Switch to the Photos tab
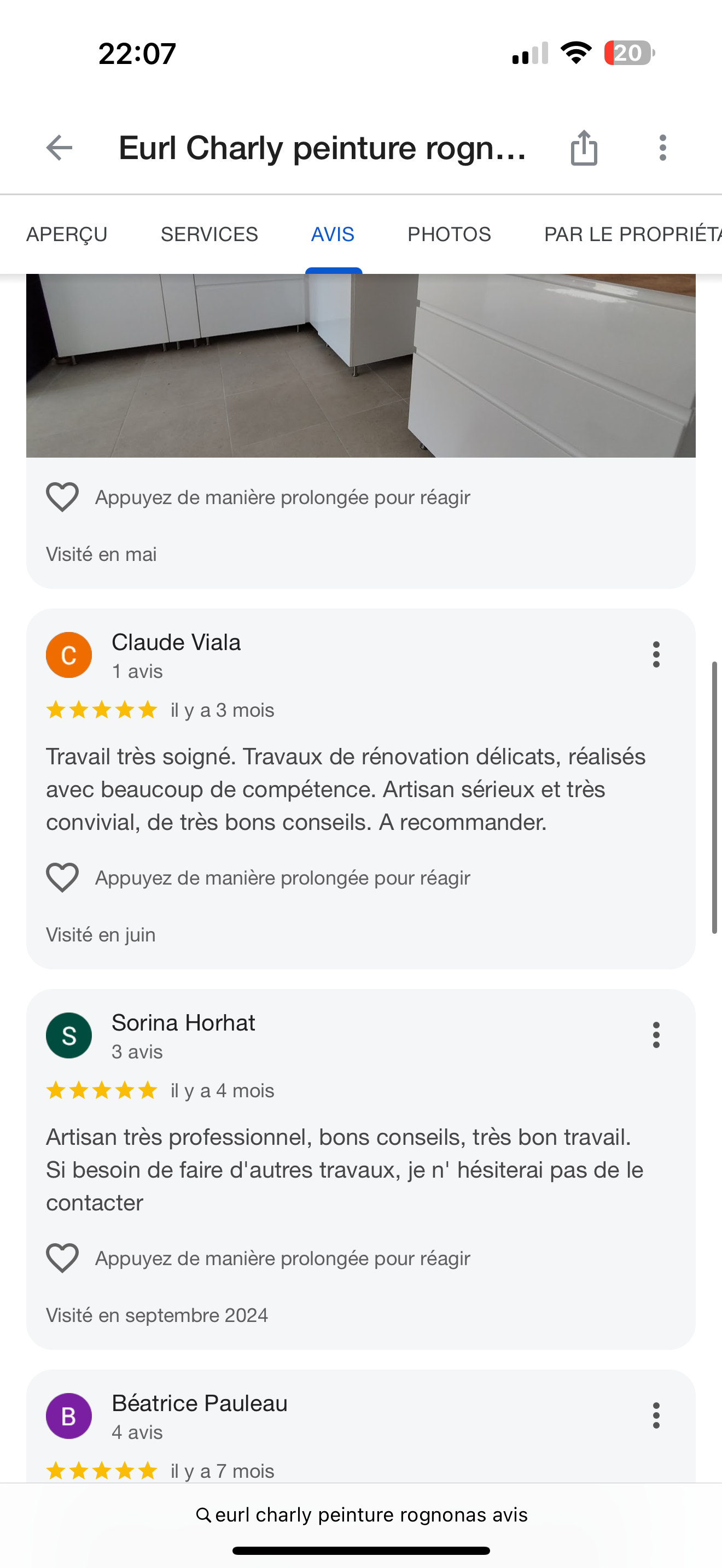Screen dimensions: 722x1568 [x=449, y=235]
